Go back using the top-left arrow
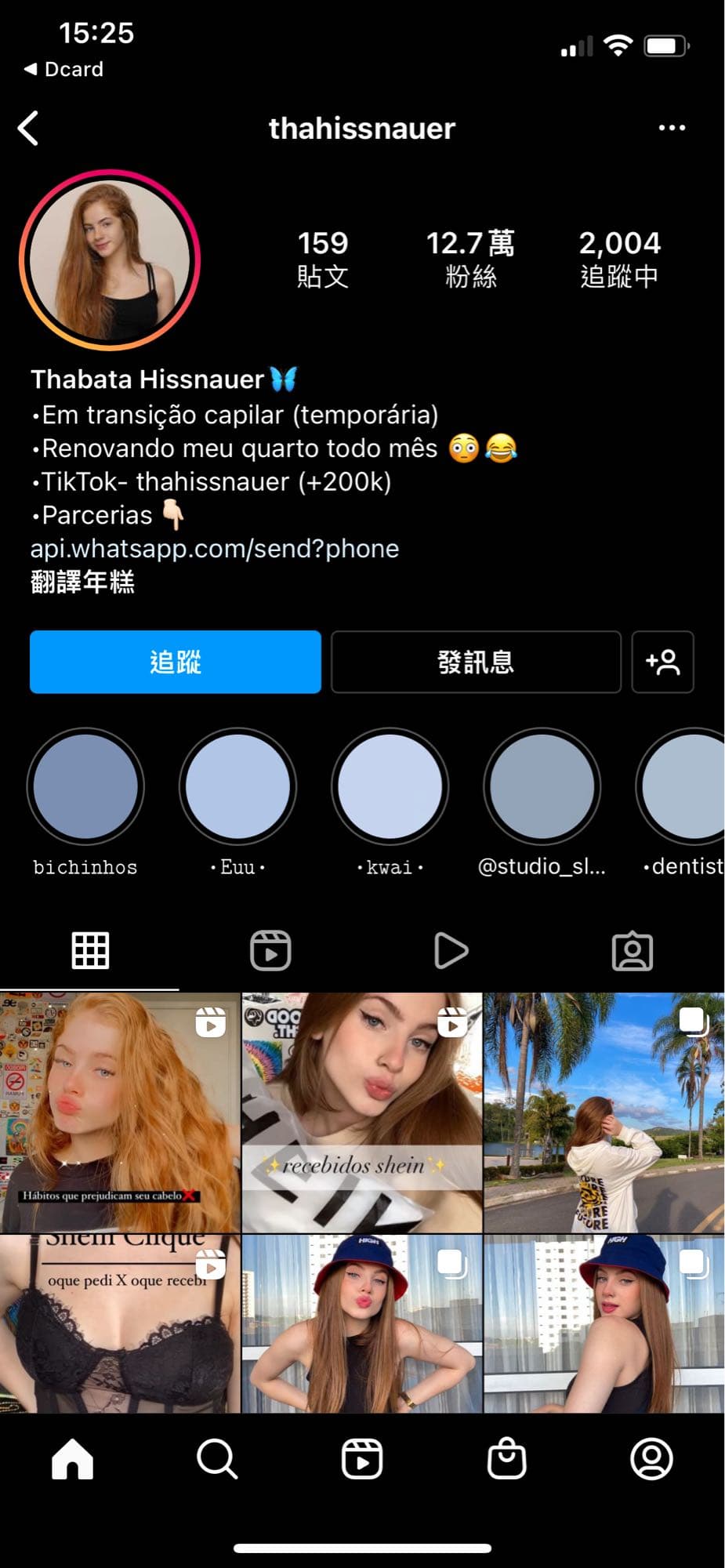Viewport: 725px width, 1568px height. pos(28,128)
